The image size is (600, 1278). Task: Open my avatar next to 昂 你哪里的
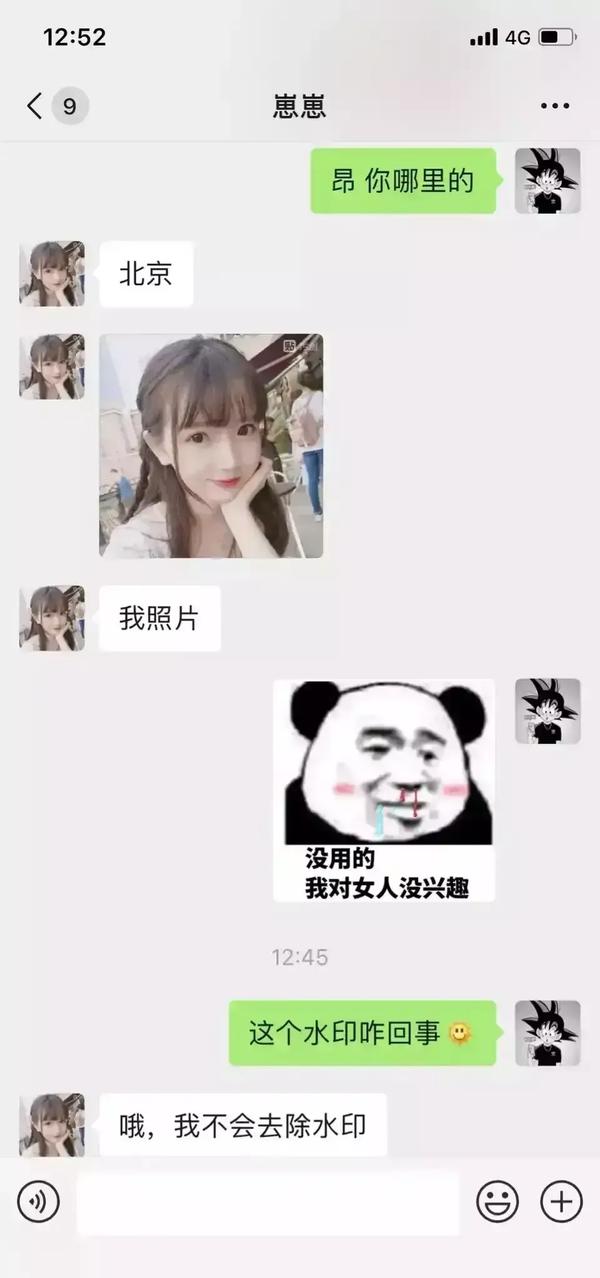(x=547, y=181)
